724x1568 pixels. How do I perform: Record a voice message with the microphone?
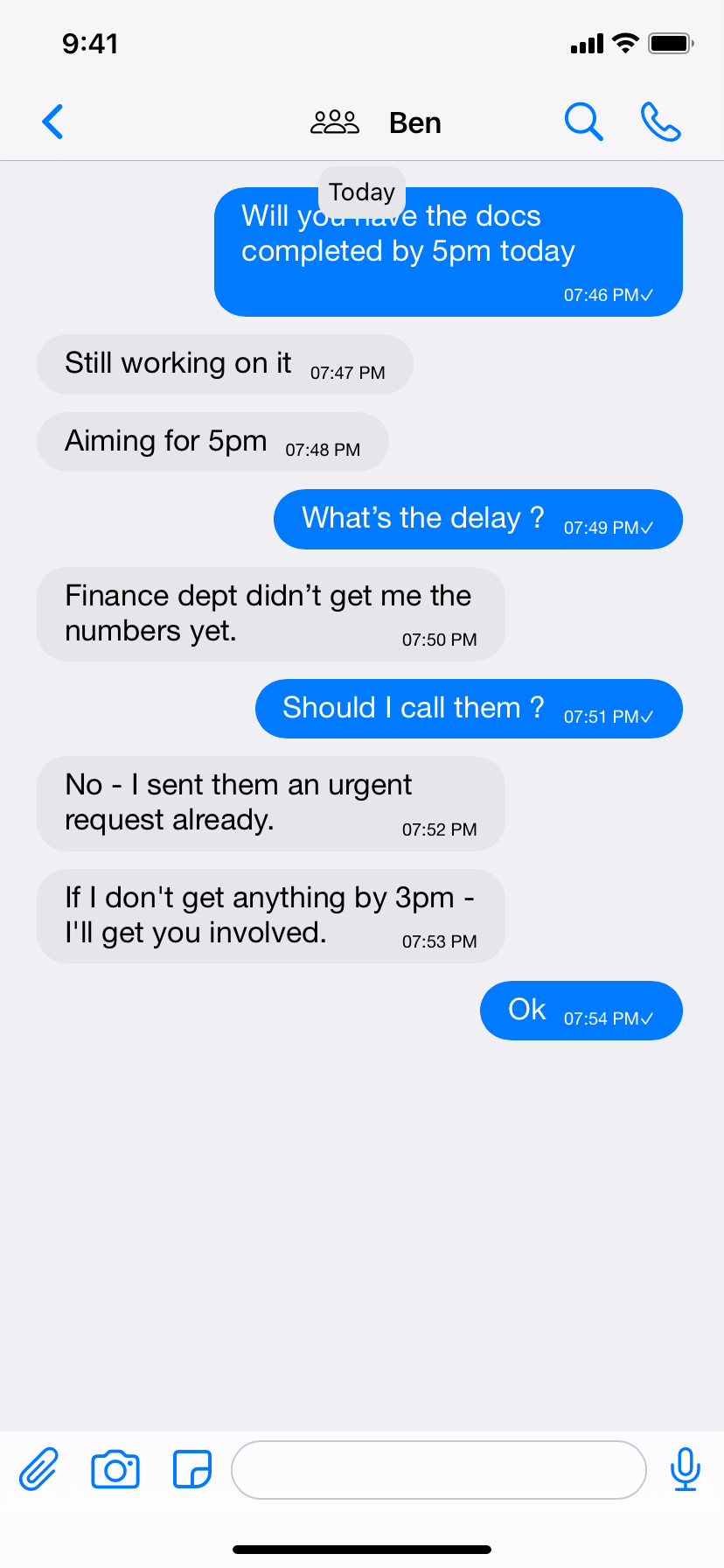click(685, 1469)
